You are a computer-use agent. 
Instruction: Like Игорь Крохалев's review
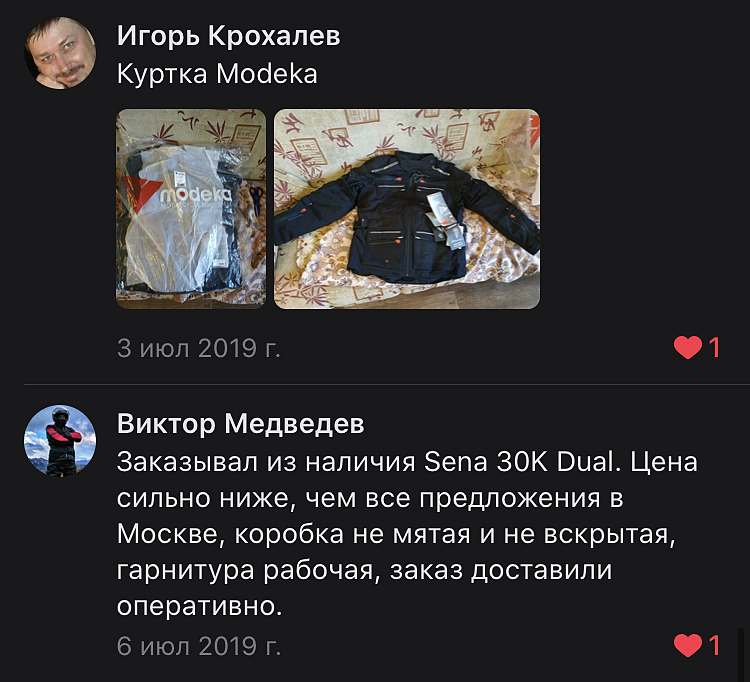click(688, 348)
